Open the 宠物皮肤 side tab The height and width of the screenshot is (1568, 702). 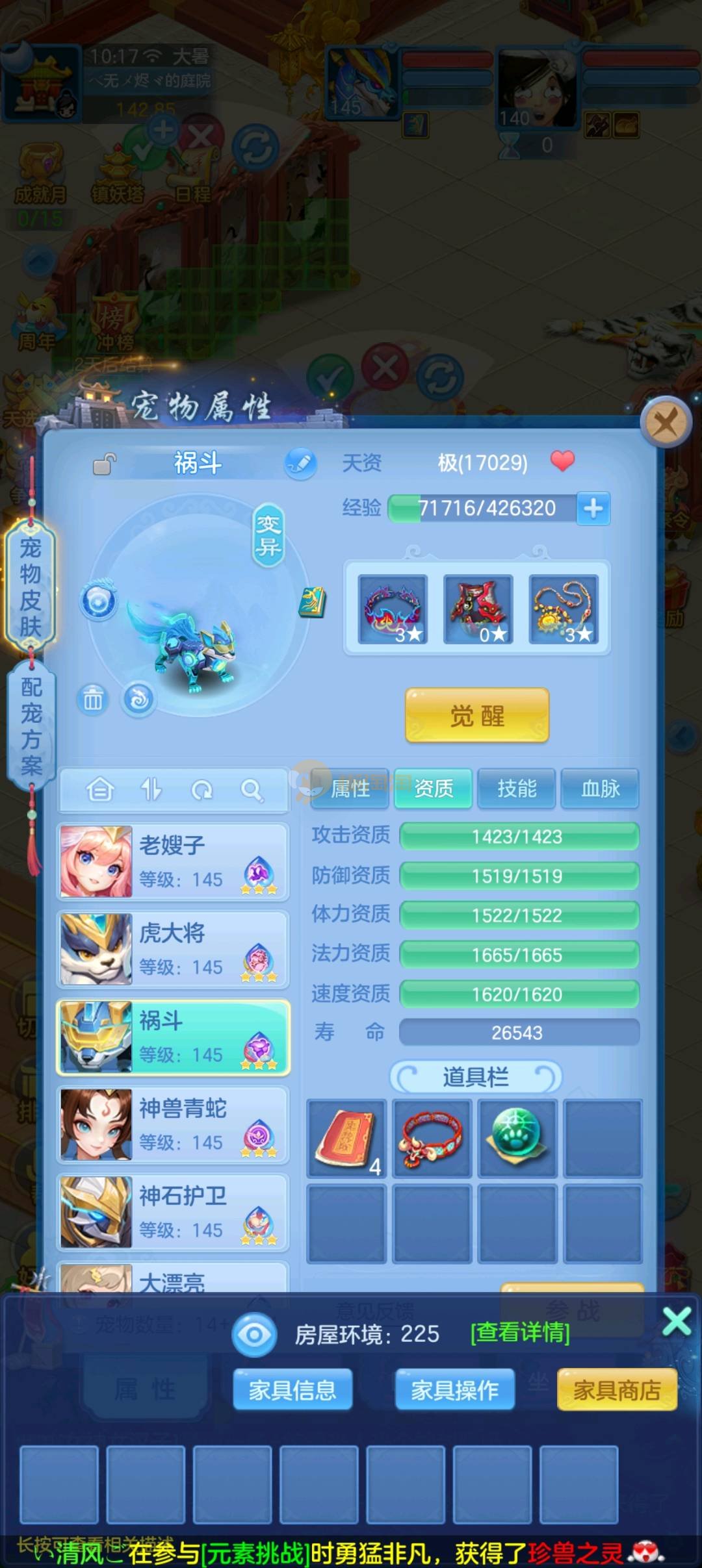tap(31, 587)
